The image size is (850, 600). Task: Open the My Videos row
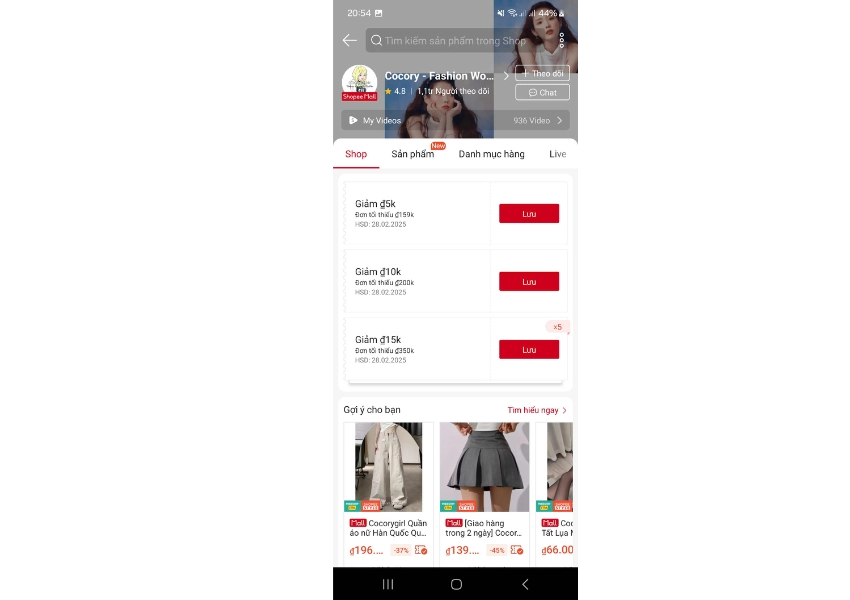456,120
